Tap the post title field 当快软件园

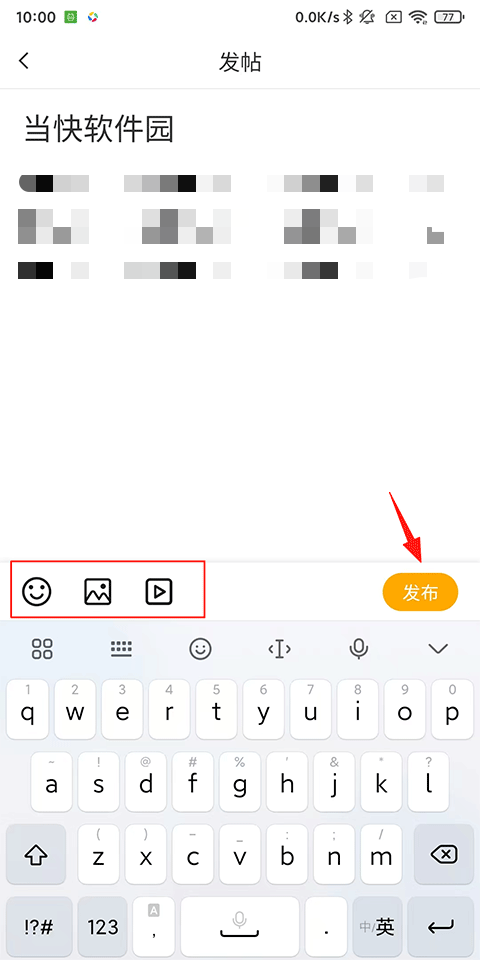click(99, 130)
